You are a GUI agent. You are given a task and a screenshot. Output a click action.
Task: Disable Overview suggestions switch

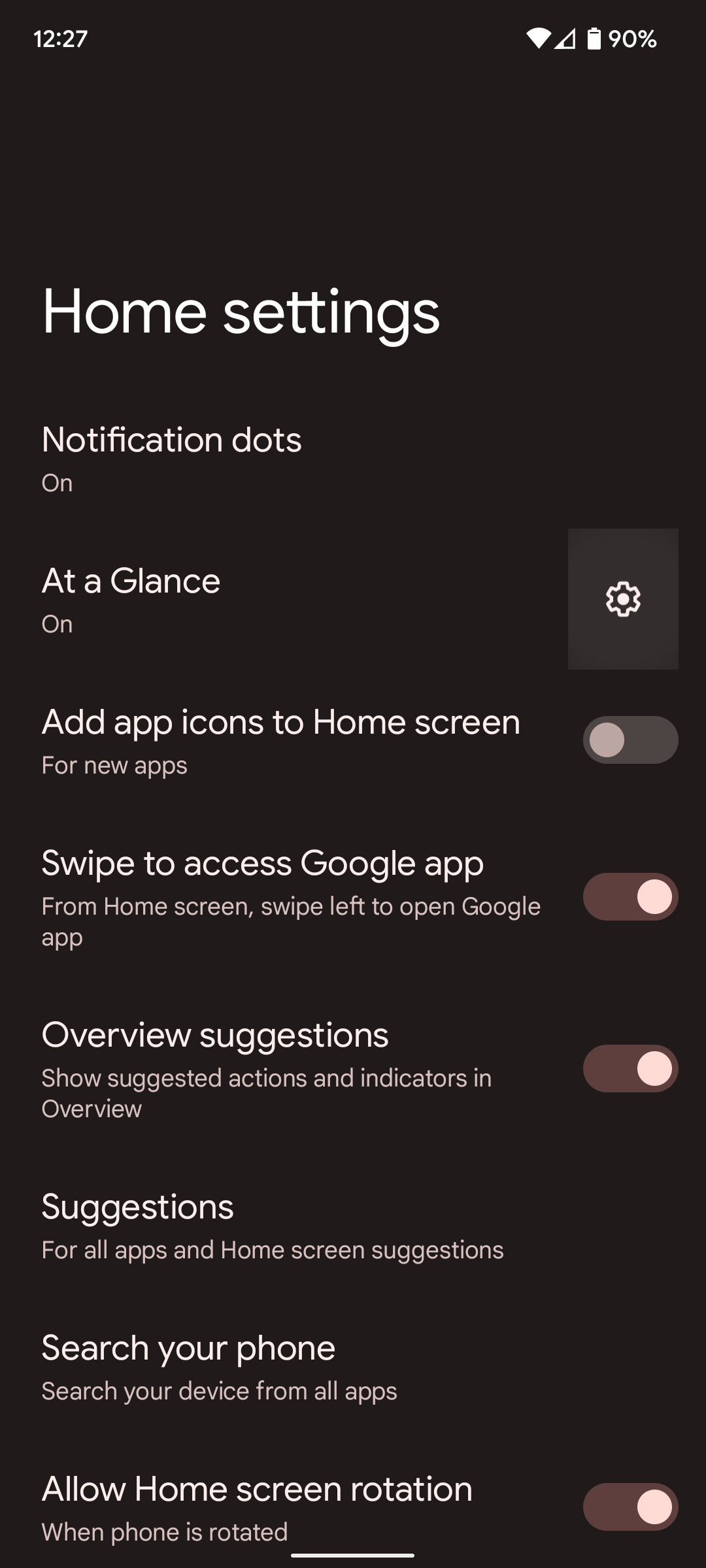[630, 1068]
